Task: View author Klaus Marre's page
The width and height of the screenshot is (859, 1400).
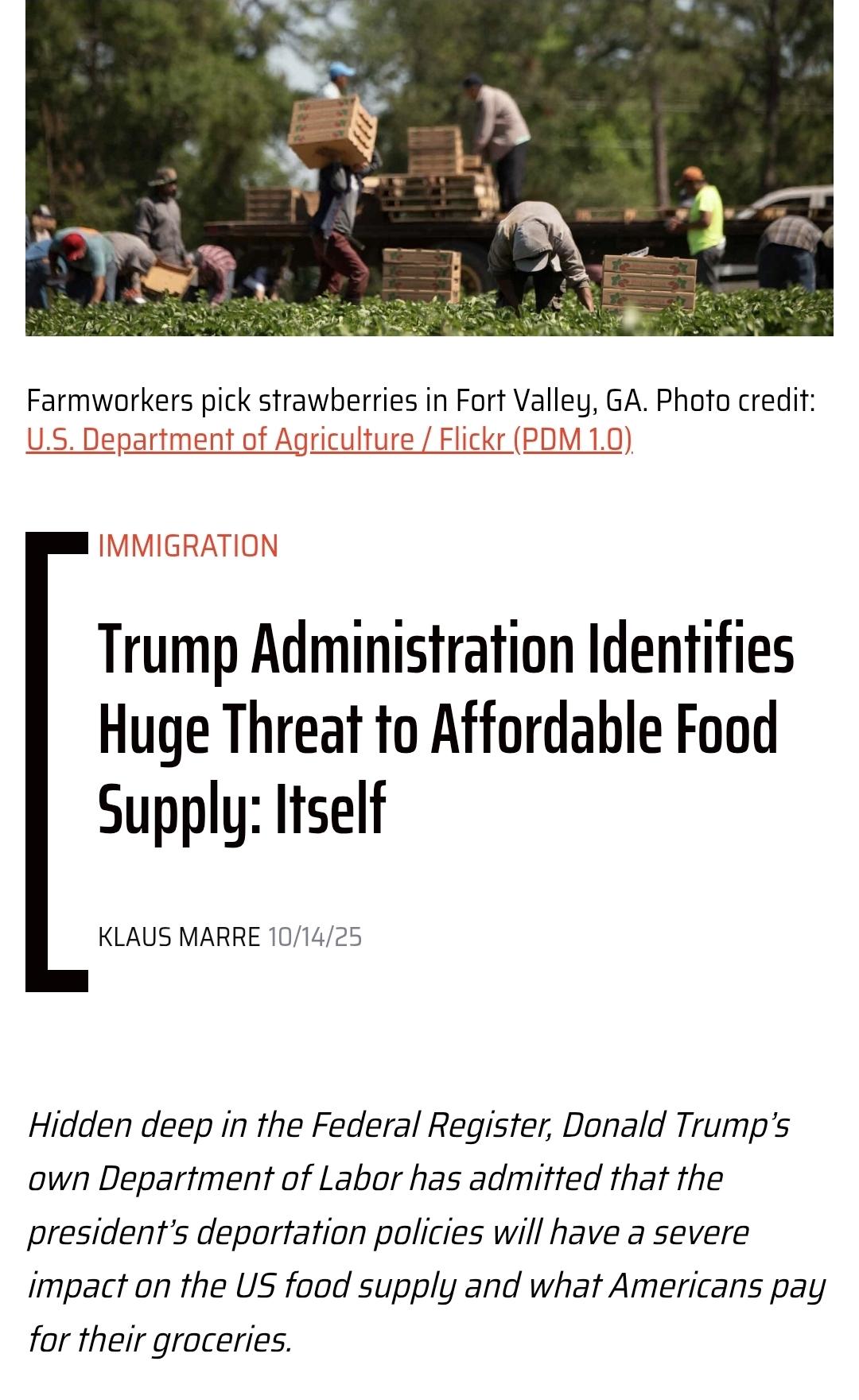Action: [x=179, y=937]
